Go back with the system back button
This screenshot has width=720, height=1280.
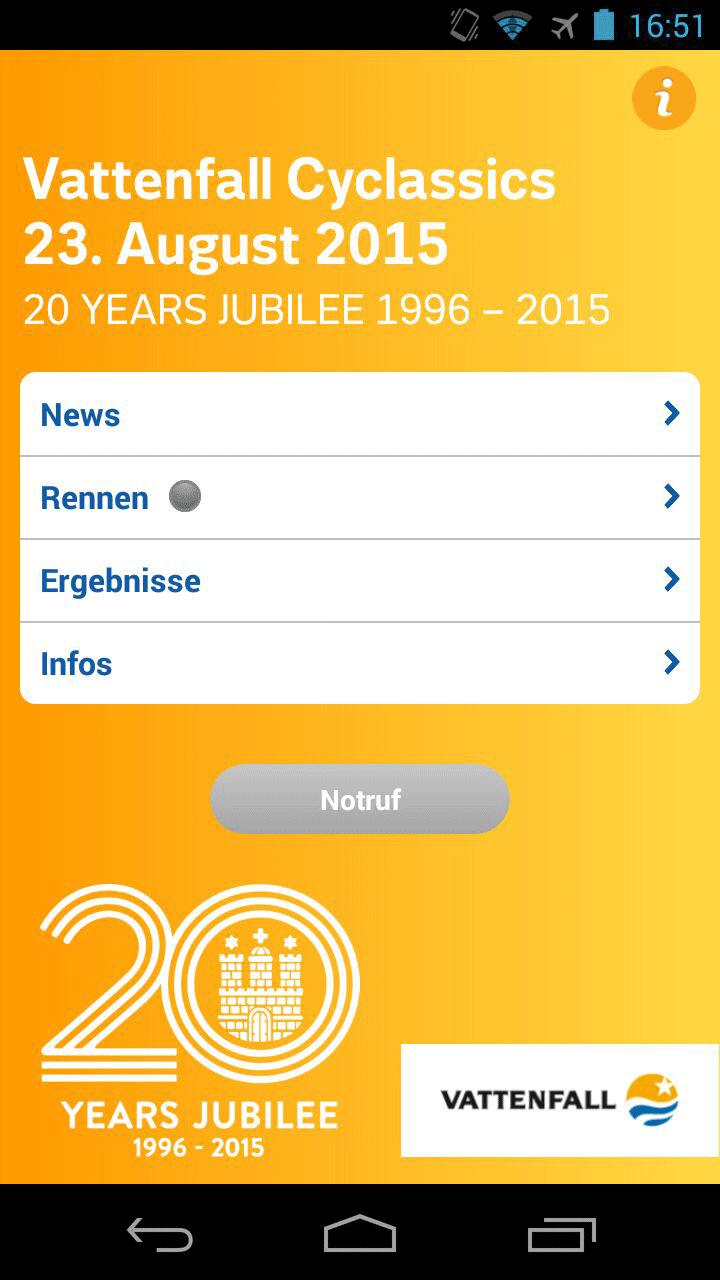[x=160, y=1234]
